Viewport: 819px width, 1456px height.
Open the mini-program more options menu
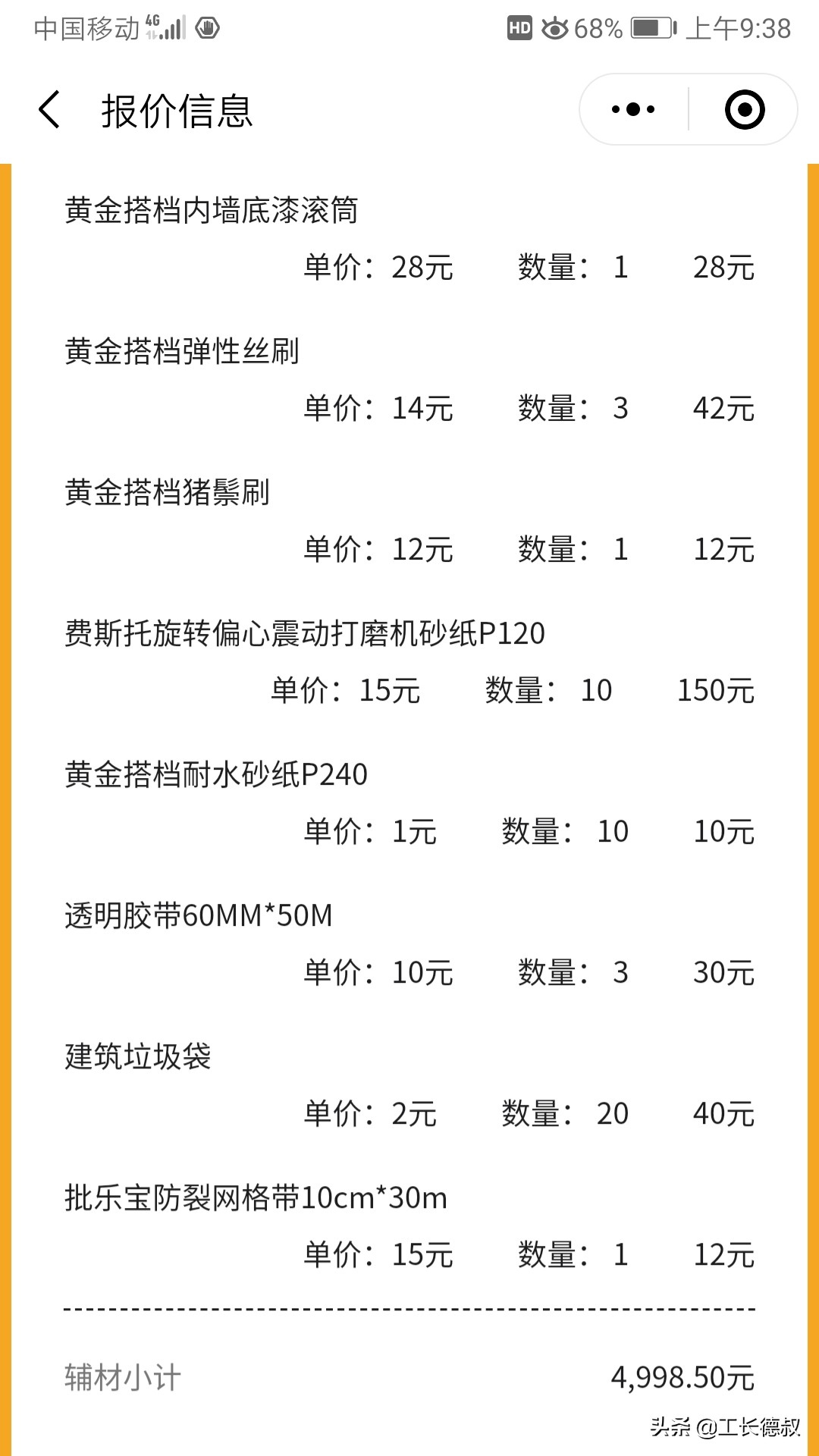pyautogui.click(x=633, y=109)
